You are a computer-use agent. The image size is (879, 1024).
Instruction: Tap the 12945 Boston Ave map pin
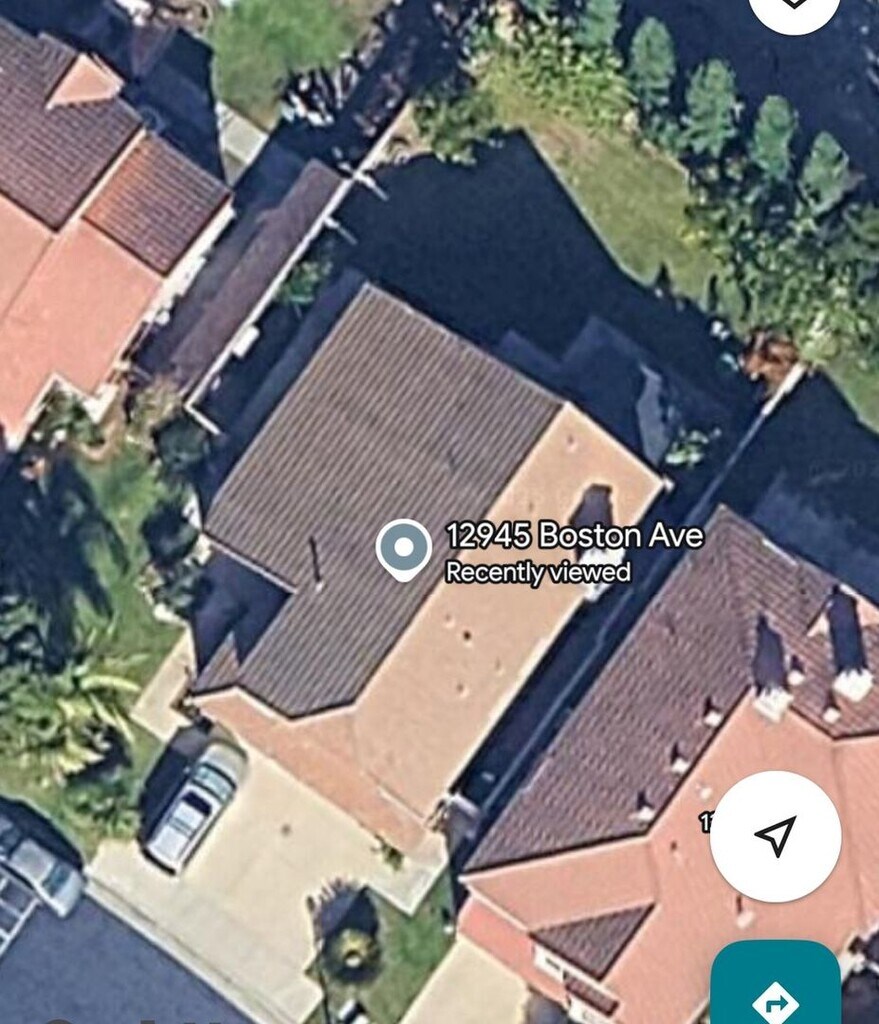pyautogui.click(x=403, y=549)
